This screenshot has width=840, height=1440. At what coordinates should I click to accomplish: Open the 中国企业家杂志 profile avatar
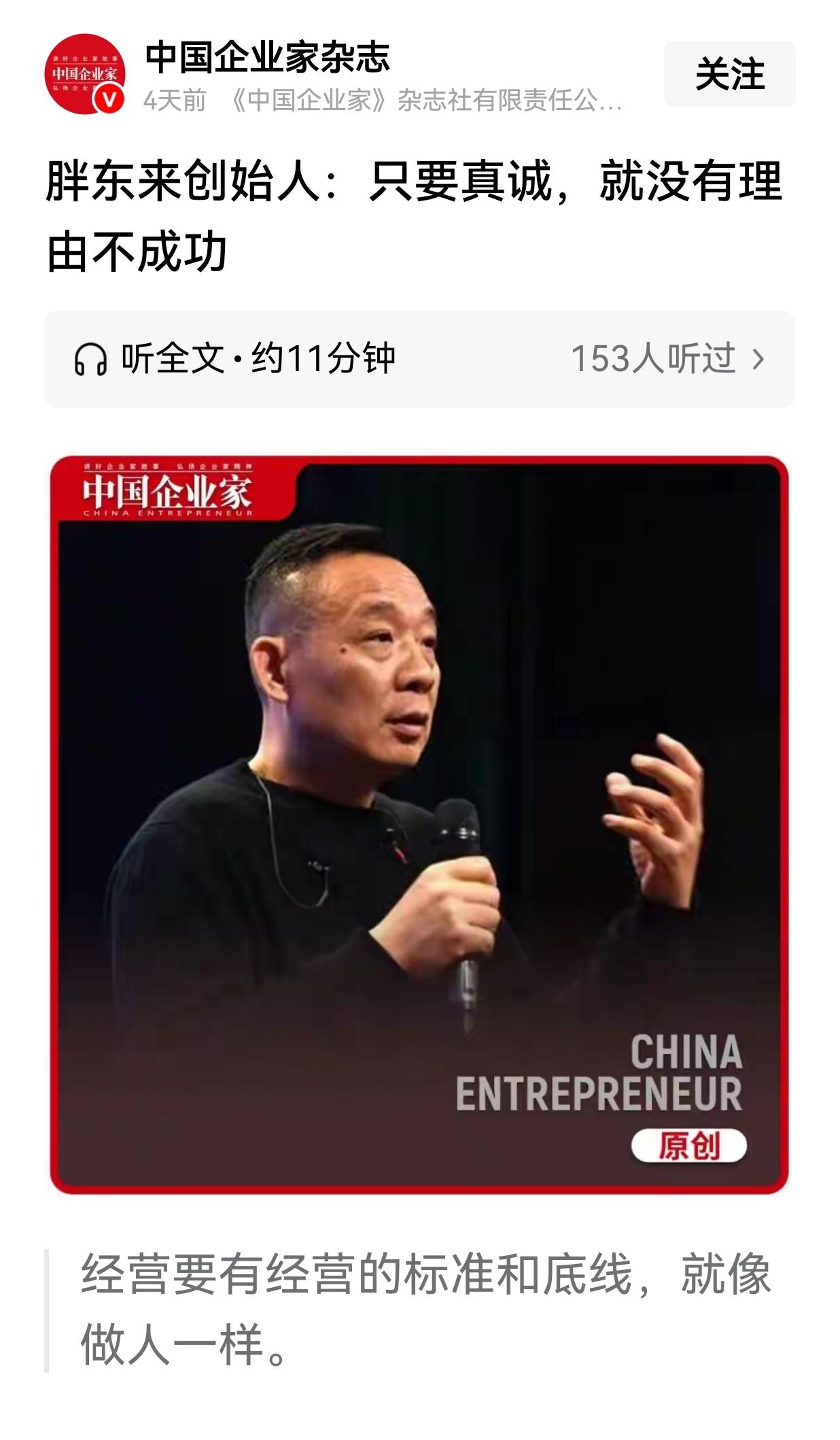(x=85, y=73)
